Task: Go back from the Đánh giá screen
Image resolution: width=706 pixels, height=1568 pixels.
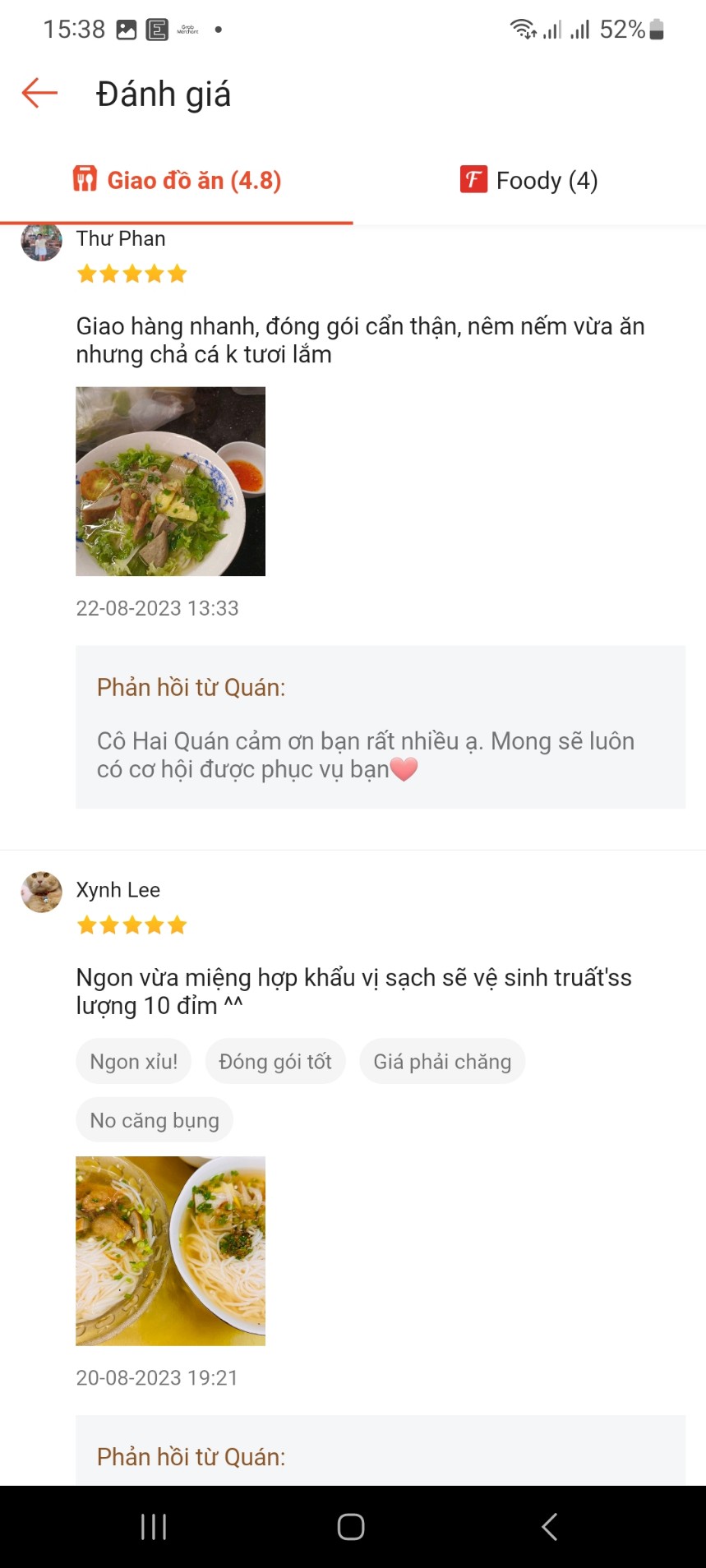Action: click(39, 94)
